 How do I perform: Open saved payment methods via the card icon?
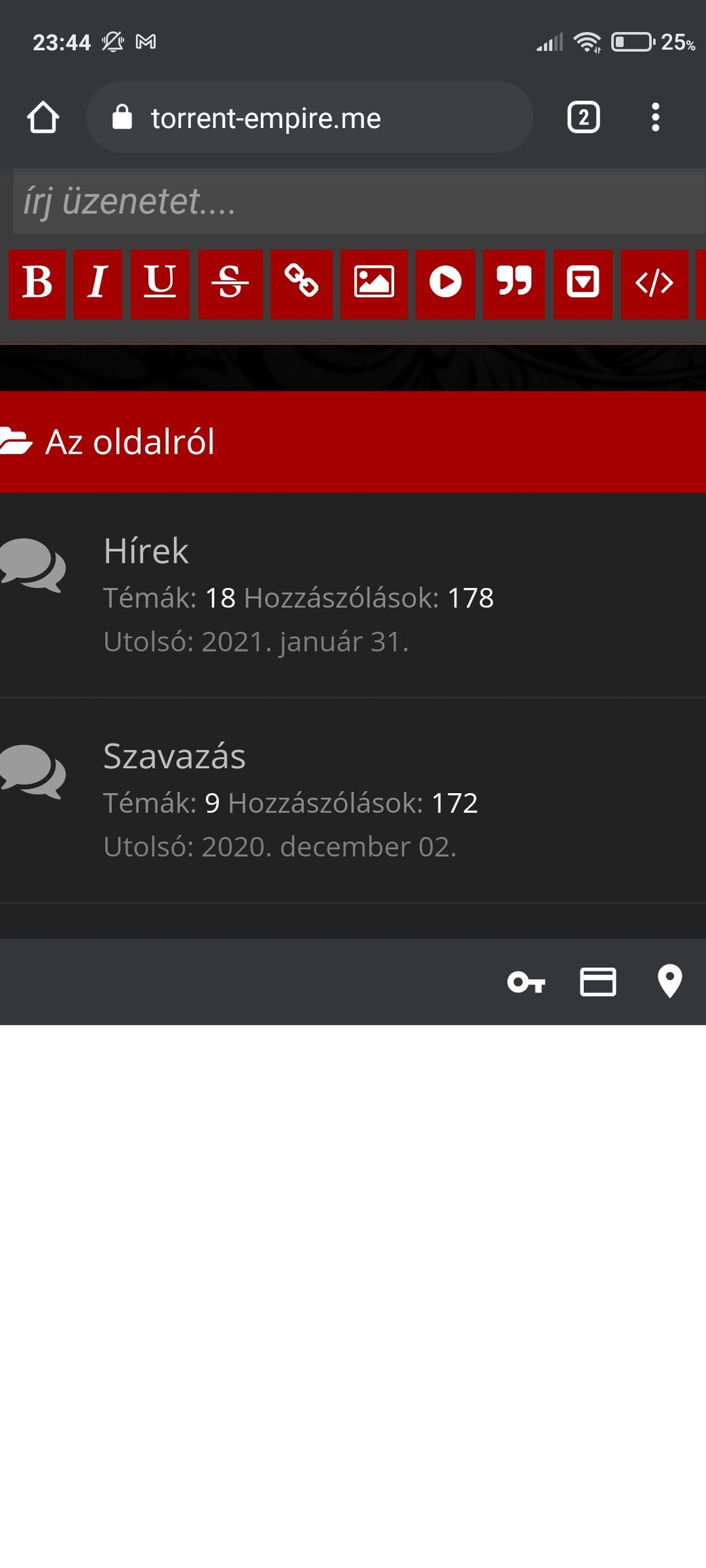pos(598,981)
